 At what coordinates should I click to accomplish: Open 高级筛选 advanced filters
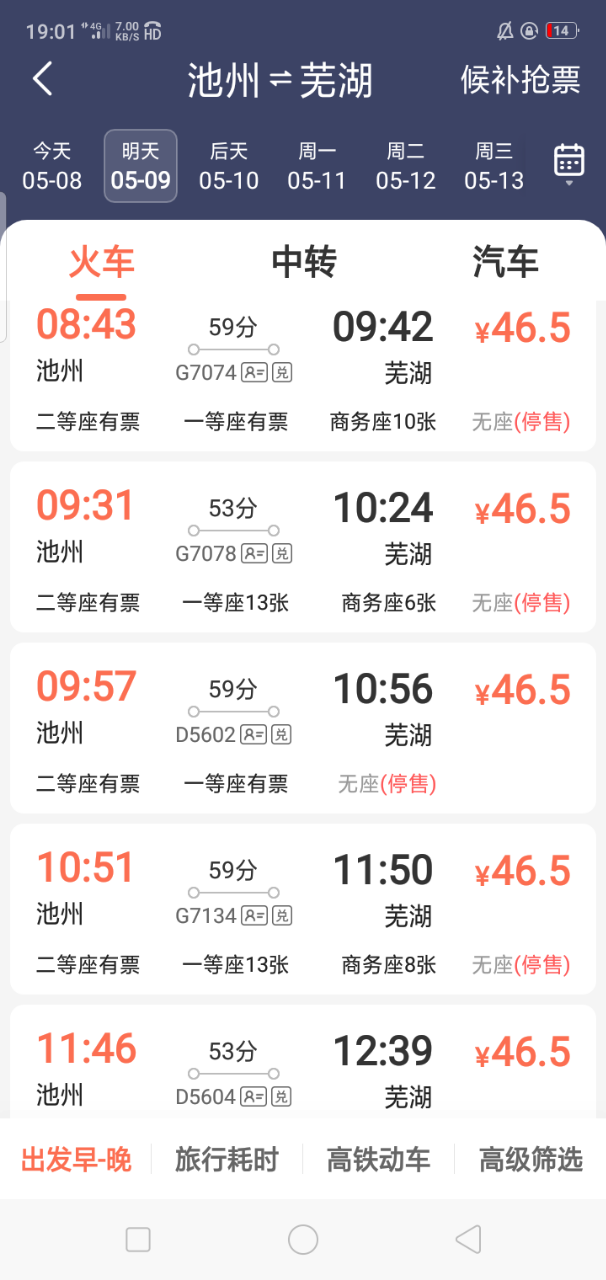pos(530,1159)
